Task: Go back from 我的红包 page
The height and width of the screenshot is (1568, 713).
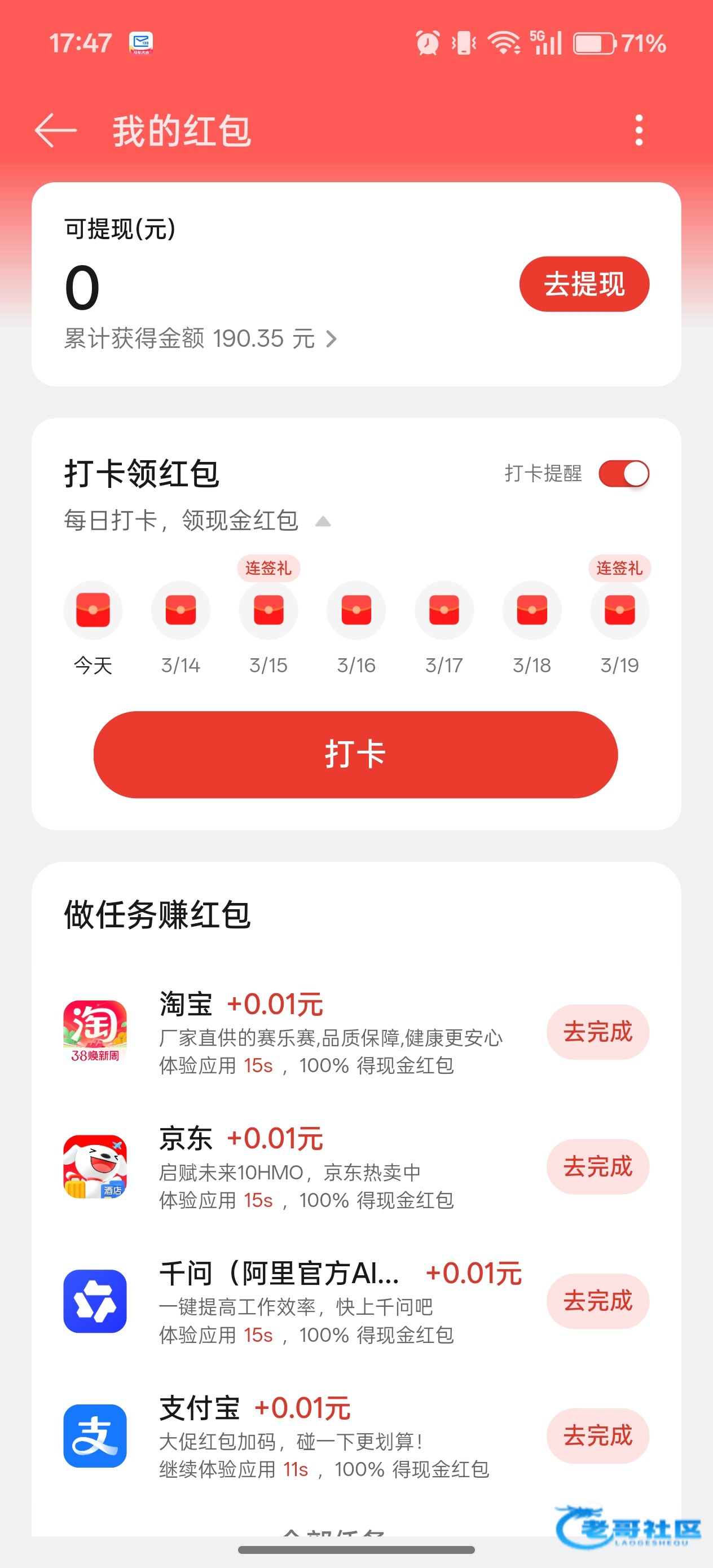Action: coord(55,130)
